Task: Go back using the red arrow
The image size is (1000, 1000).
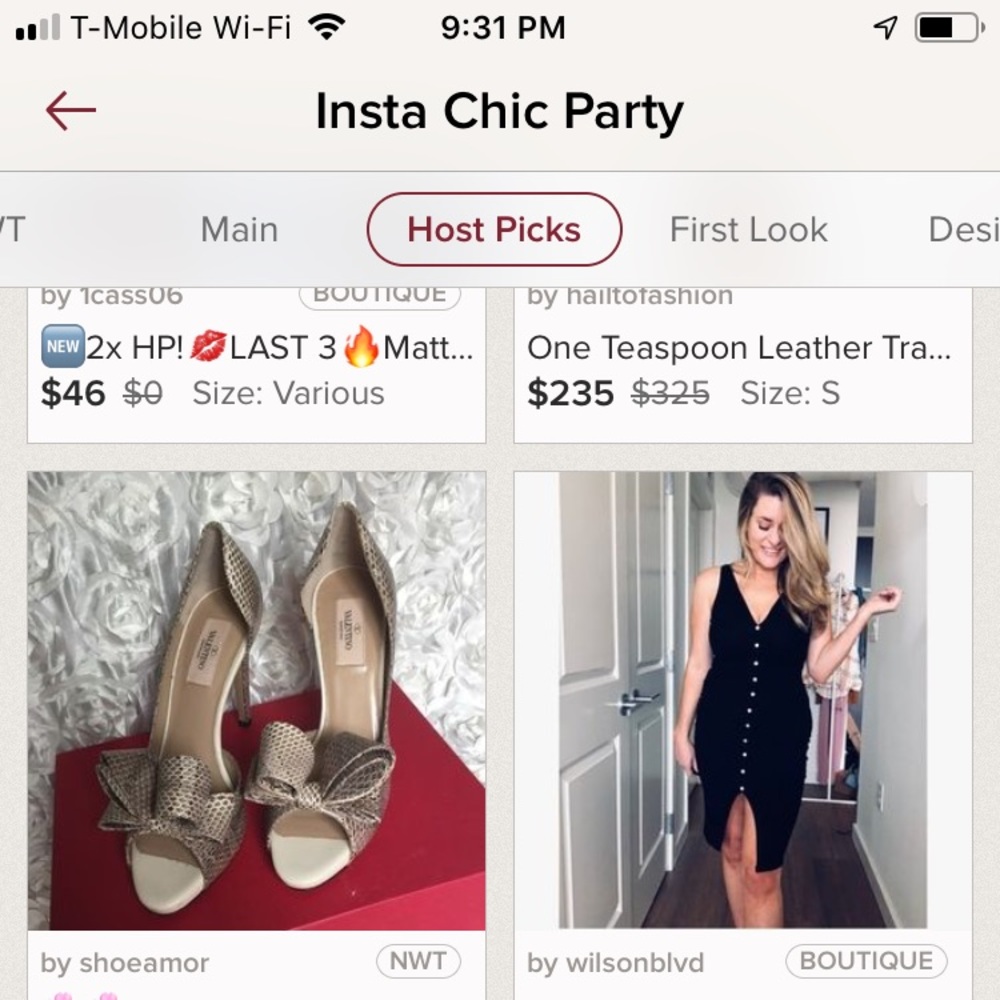Action: pos(70,110)
